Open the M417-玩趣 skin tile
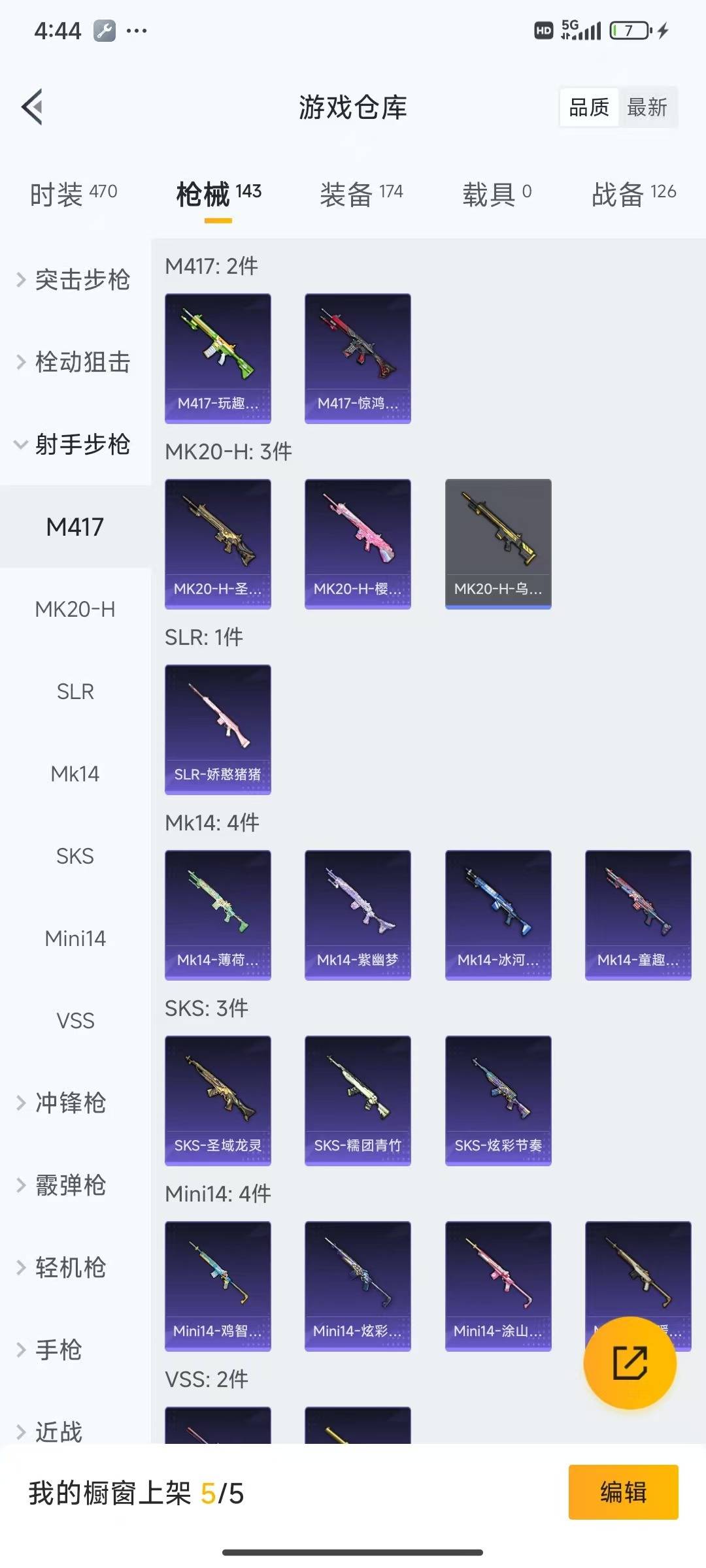706x1568 pixels. tap(218, 358)
